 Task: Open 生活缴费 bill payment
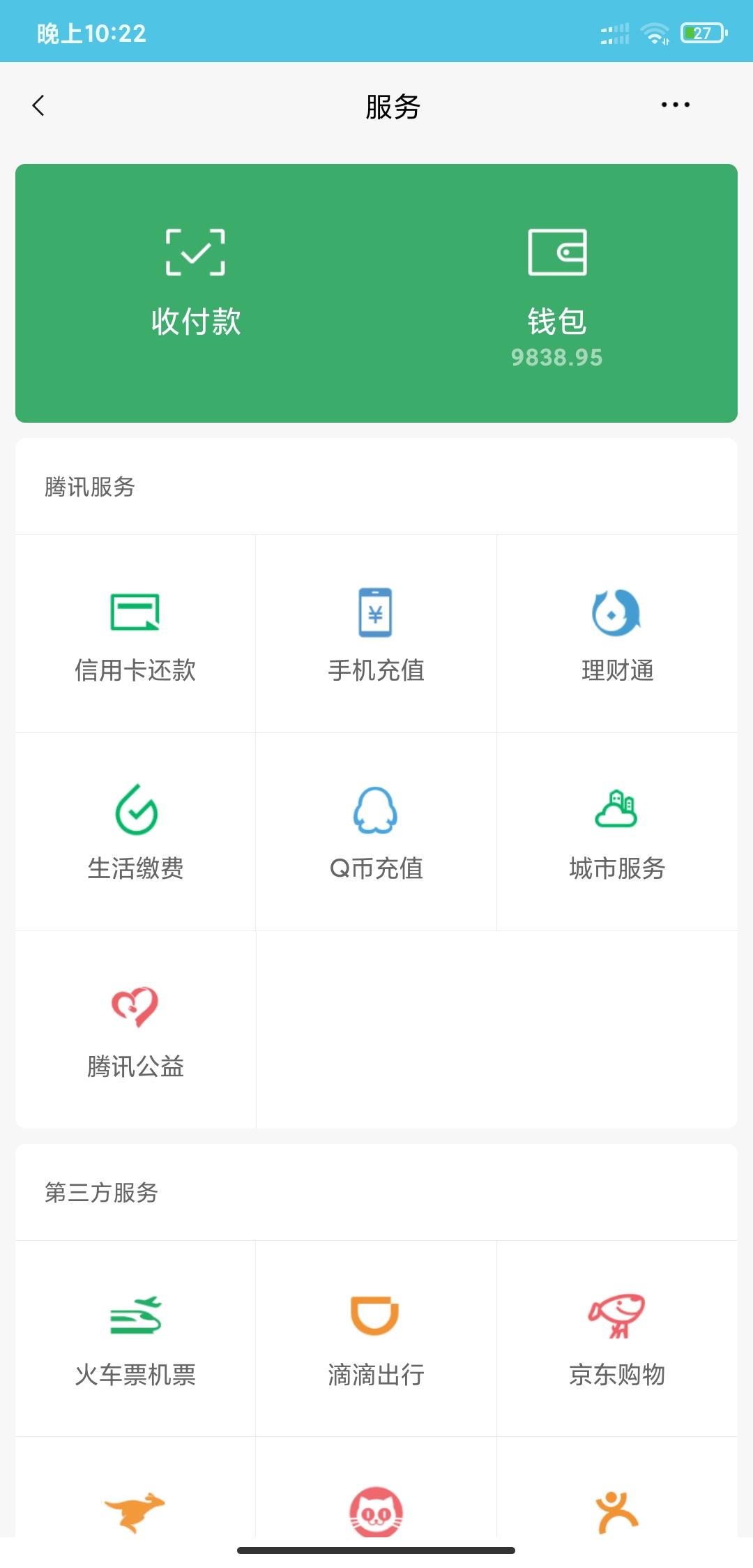tap(135, 831)
